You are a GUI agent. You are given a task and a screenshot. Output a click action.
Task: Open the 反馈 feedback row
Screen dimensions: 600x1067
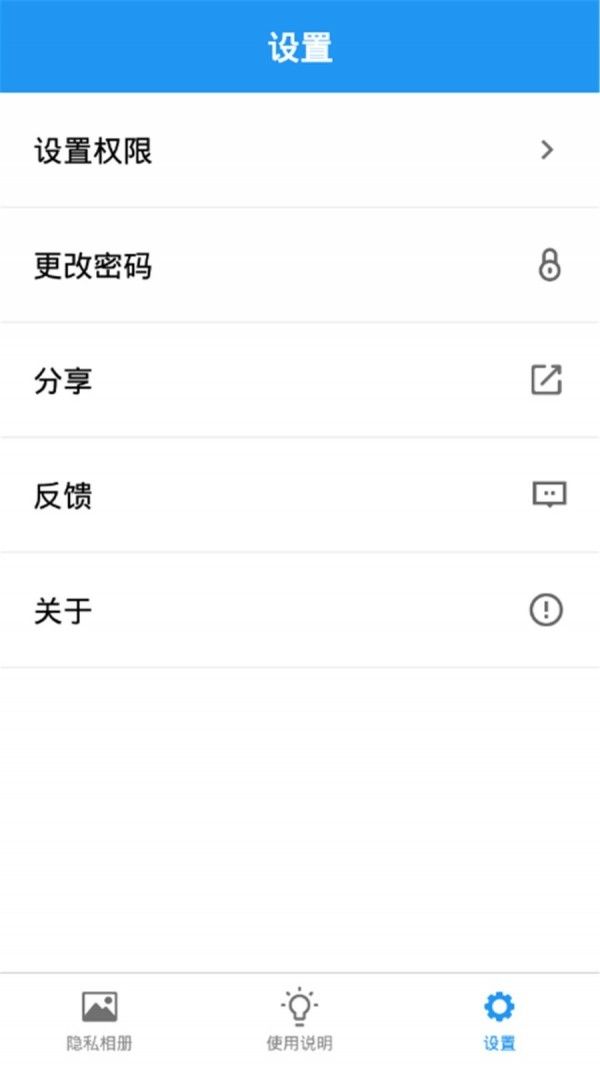[300, 496]
